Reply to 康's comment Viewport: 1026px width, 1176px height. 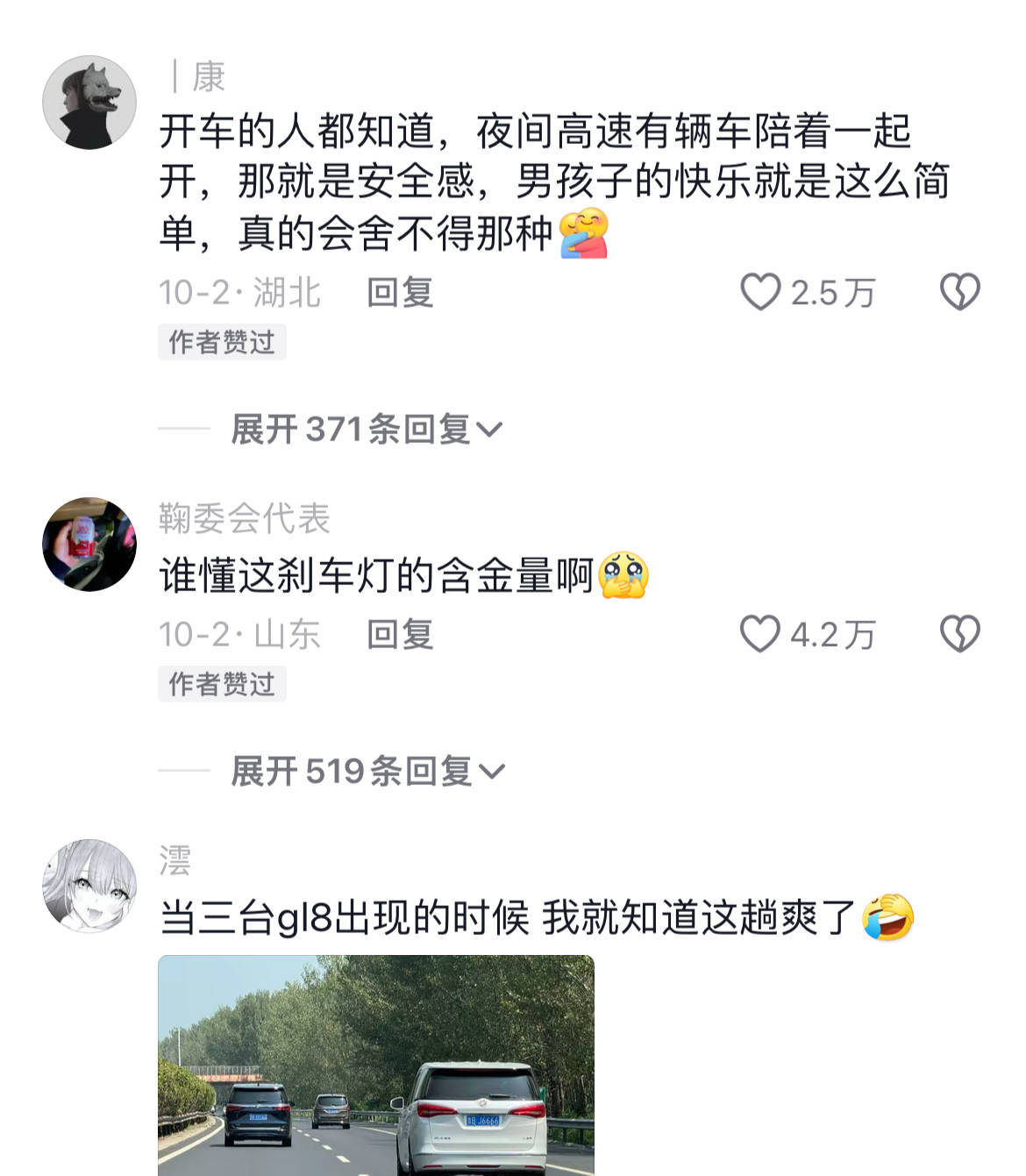[x=400, y=292]
